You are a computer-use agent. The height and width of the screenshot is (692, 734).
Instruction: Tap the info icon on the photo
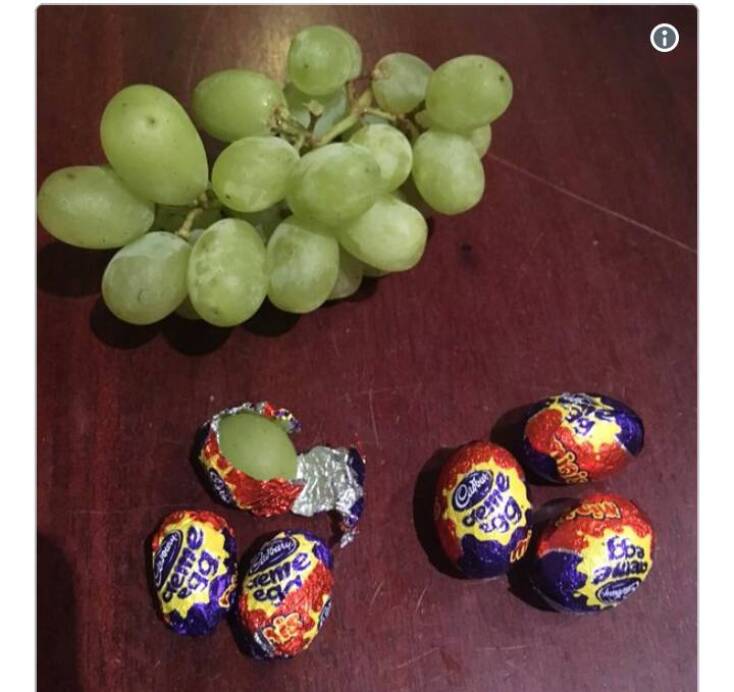664,38
